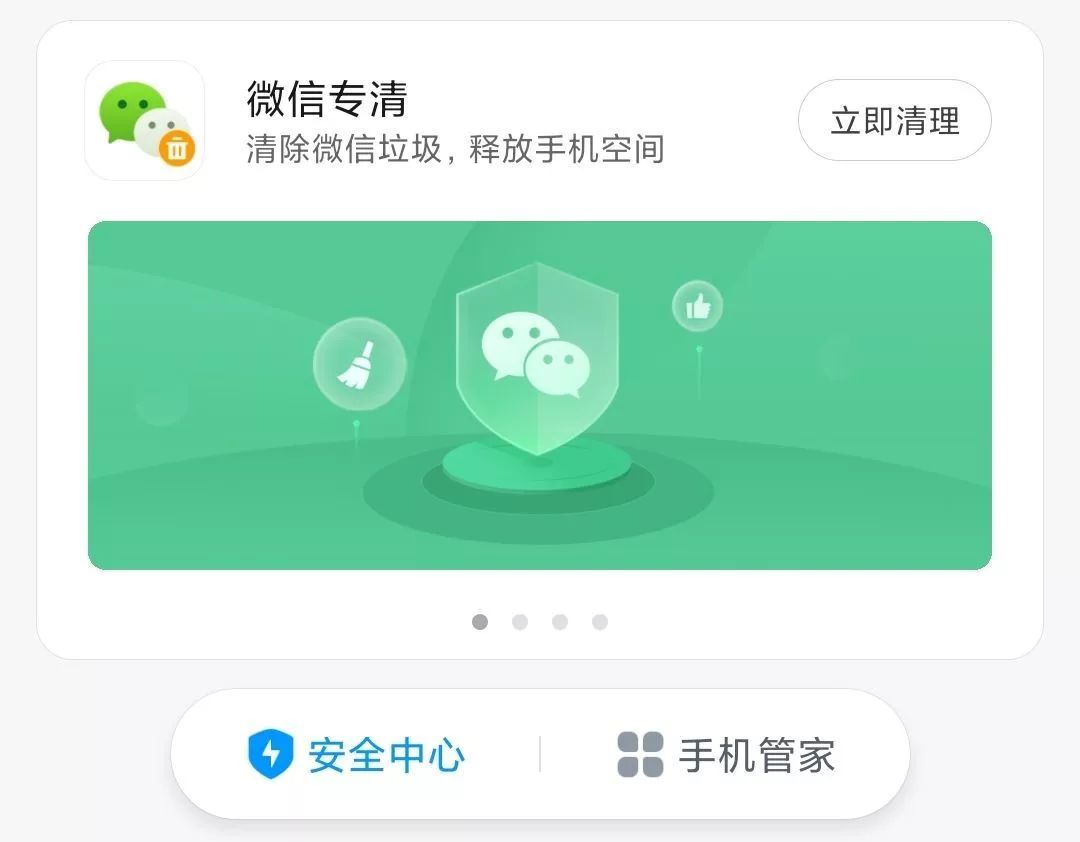1080x842 pixels.
Task: Open the 微信专清 app icon
Action: pos(145,121)
